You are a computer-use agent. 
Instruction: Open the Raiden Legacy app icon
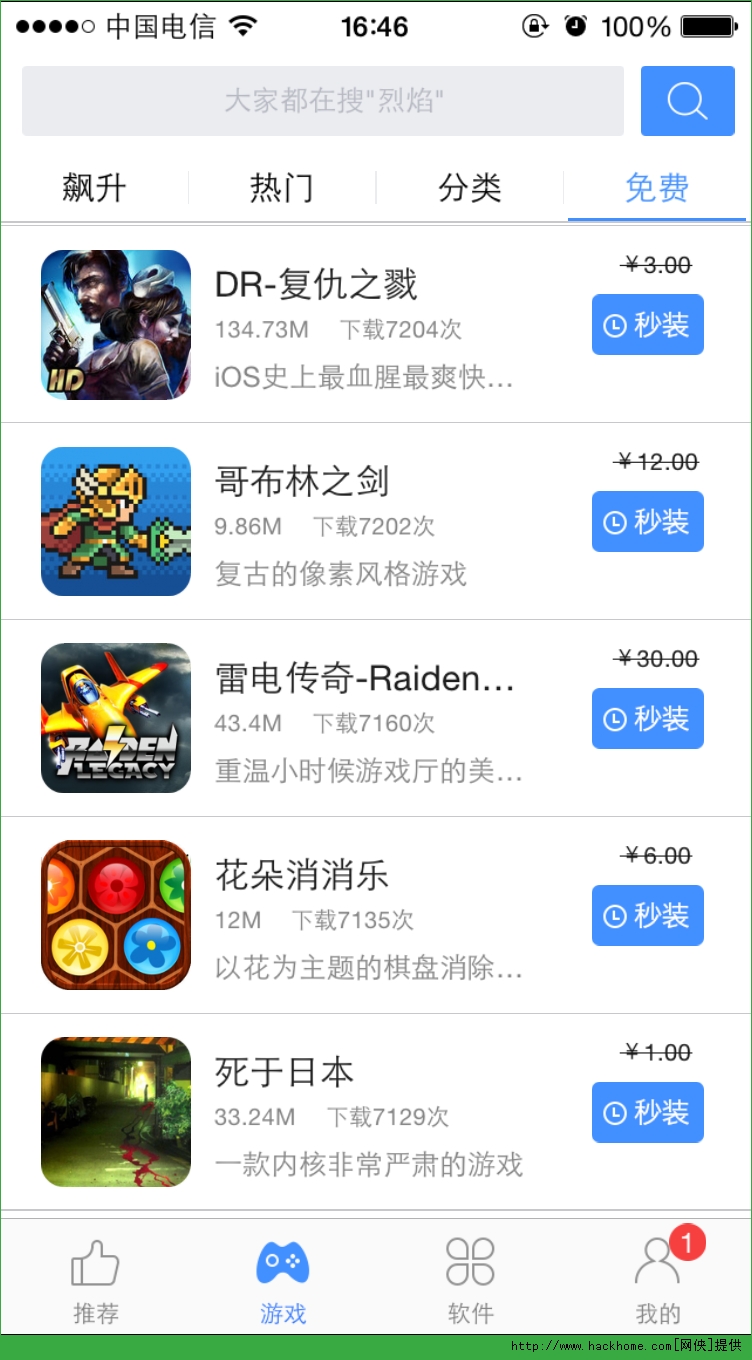tap(115, 718)
